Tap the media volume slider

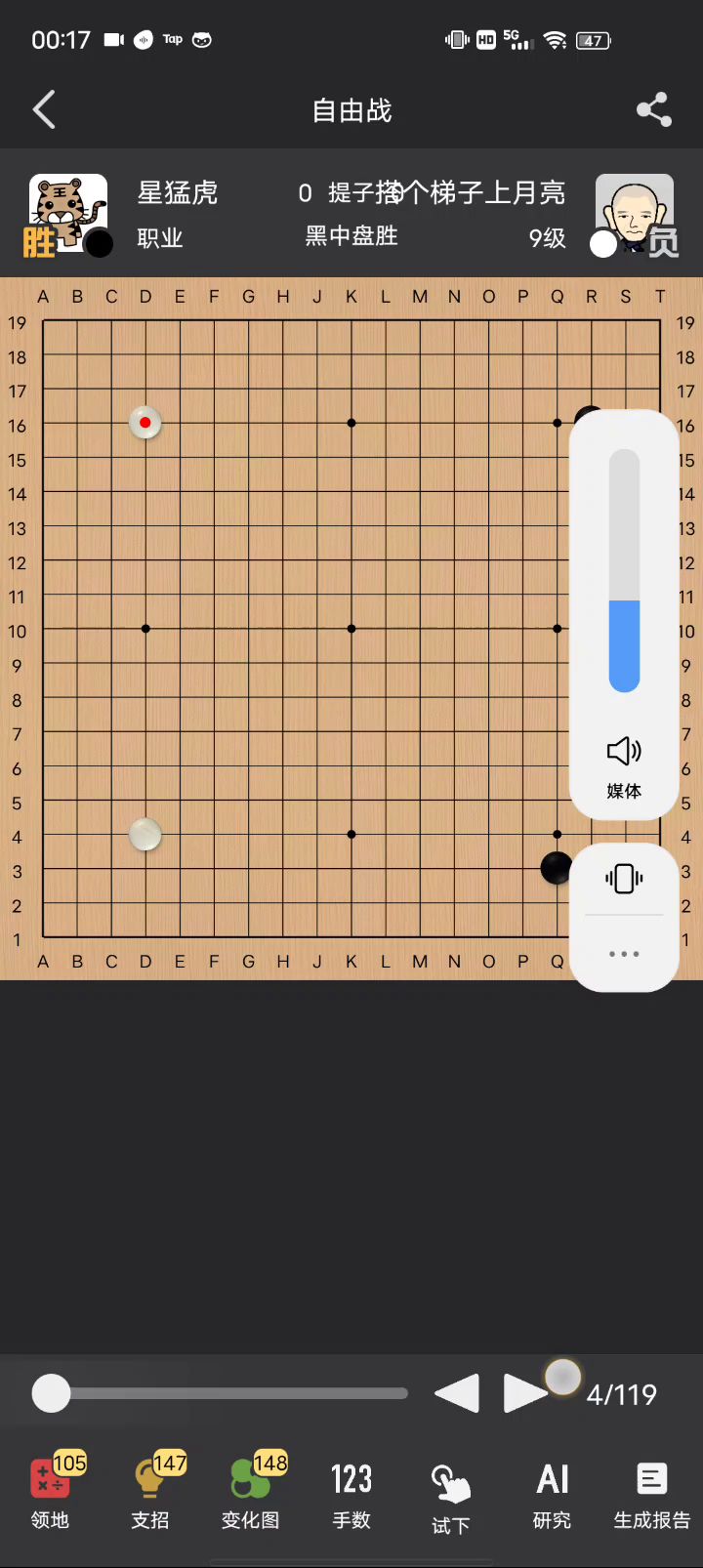(x=624, y=571)
